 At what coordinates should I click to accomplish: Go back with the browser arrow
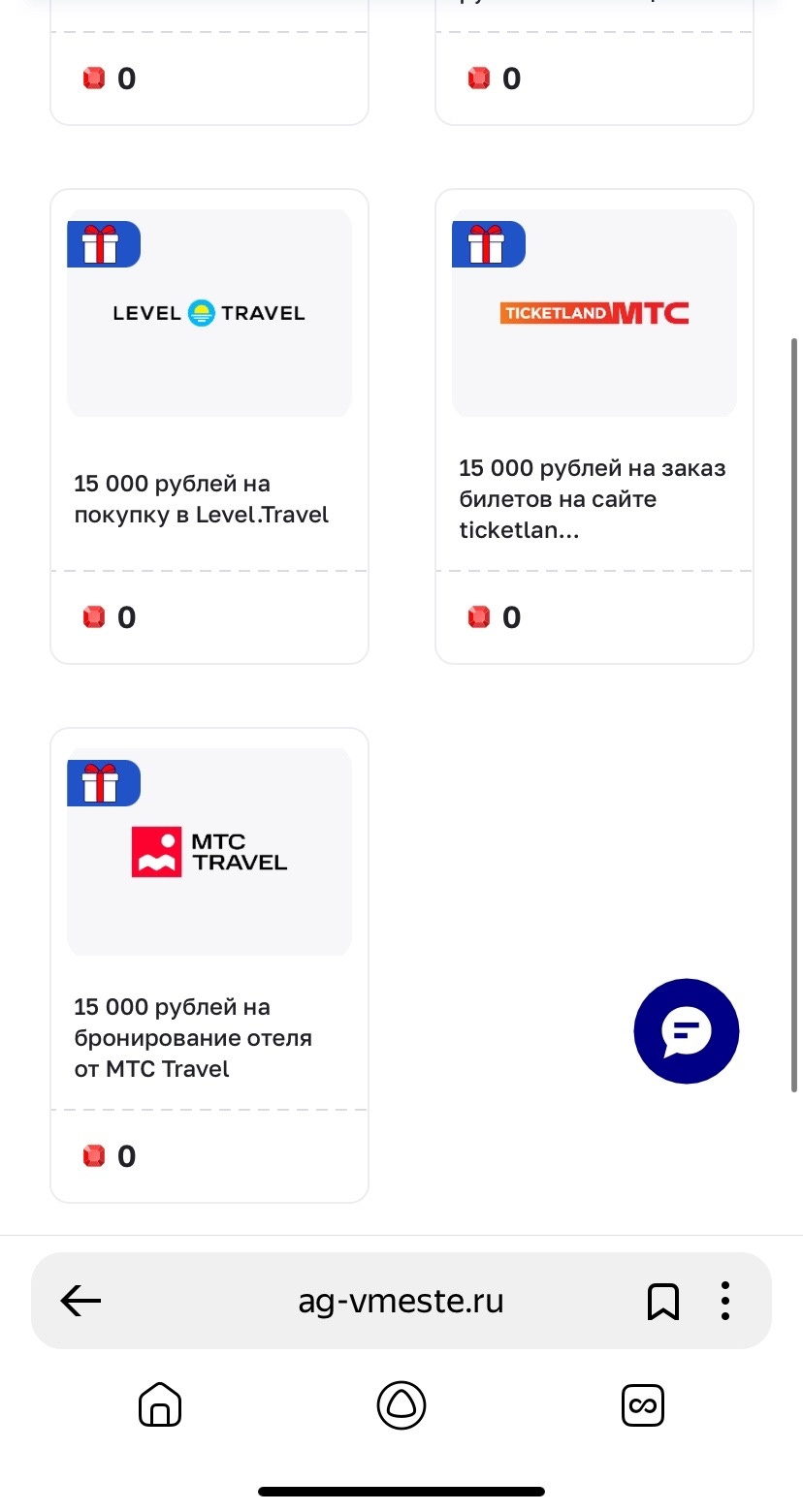[80, 1301]
